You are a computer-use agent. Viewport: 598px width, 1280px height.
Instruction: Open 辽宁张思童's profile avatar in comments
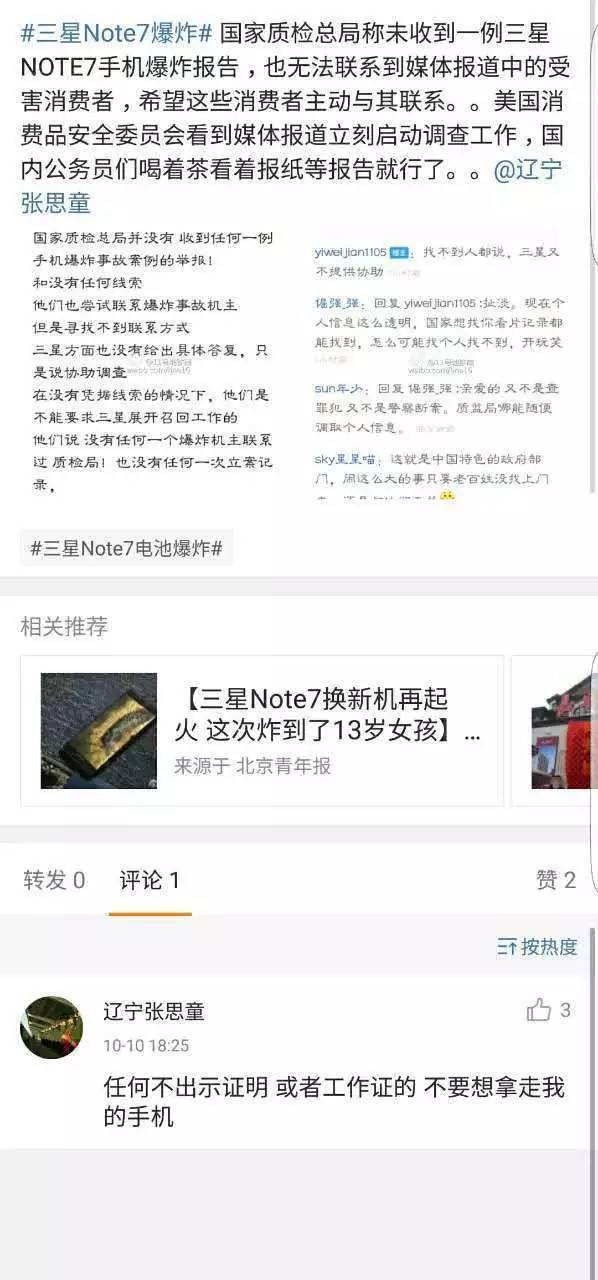pyautogui.click(x=51, y=1027)
